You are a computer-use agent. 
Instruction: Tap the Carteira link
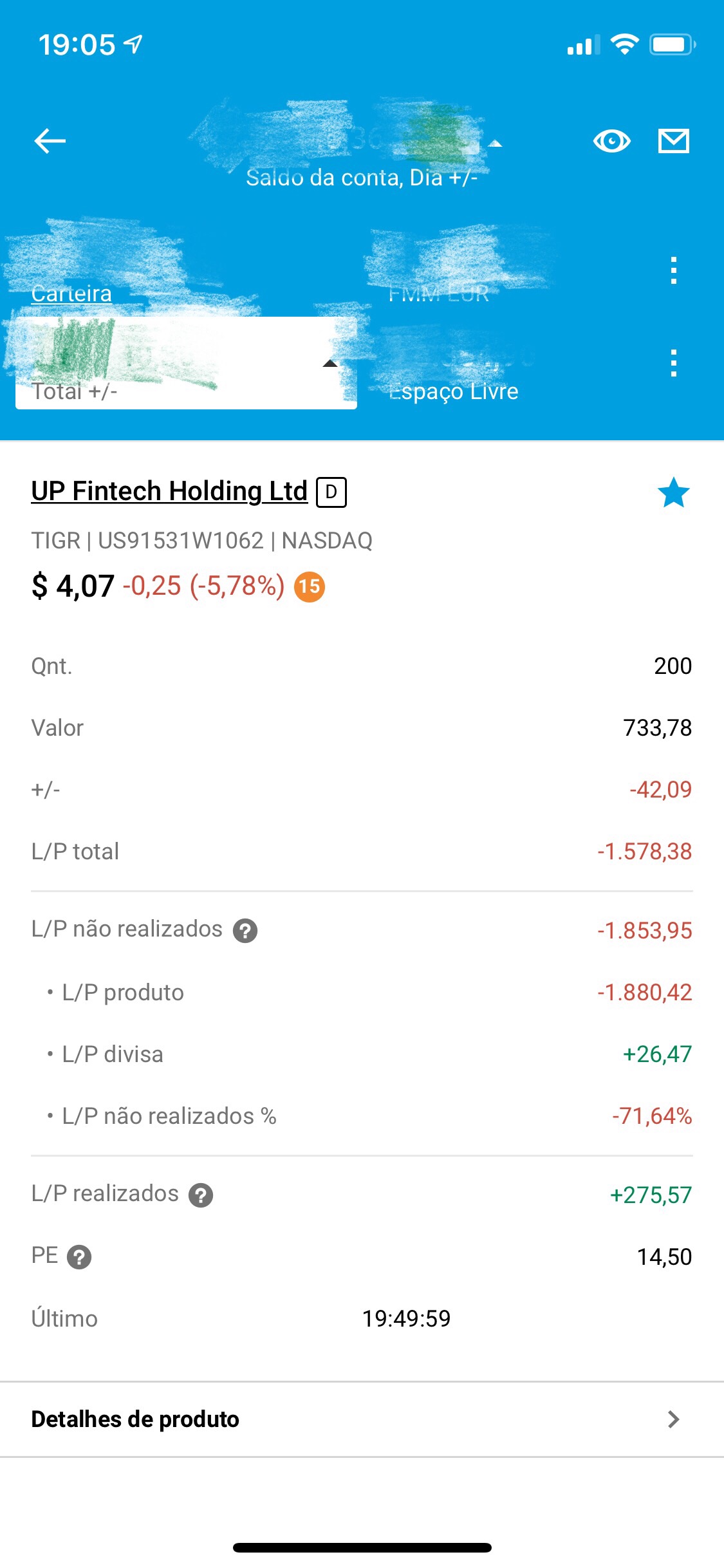[71, 294]
